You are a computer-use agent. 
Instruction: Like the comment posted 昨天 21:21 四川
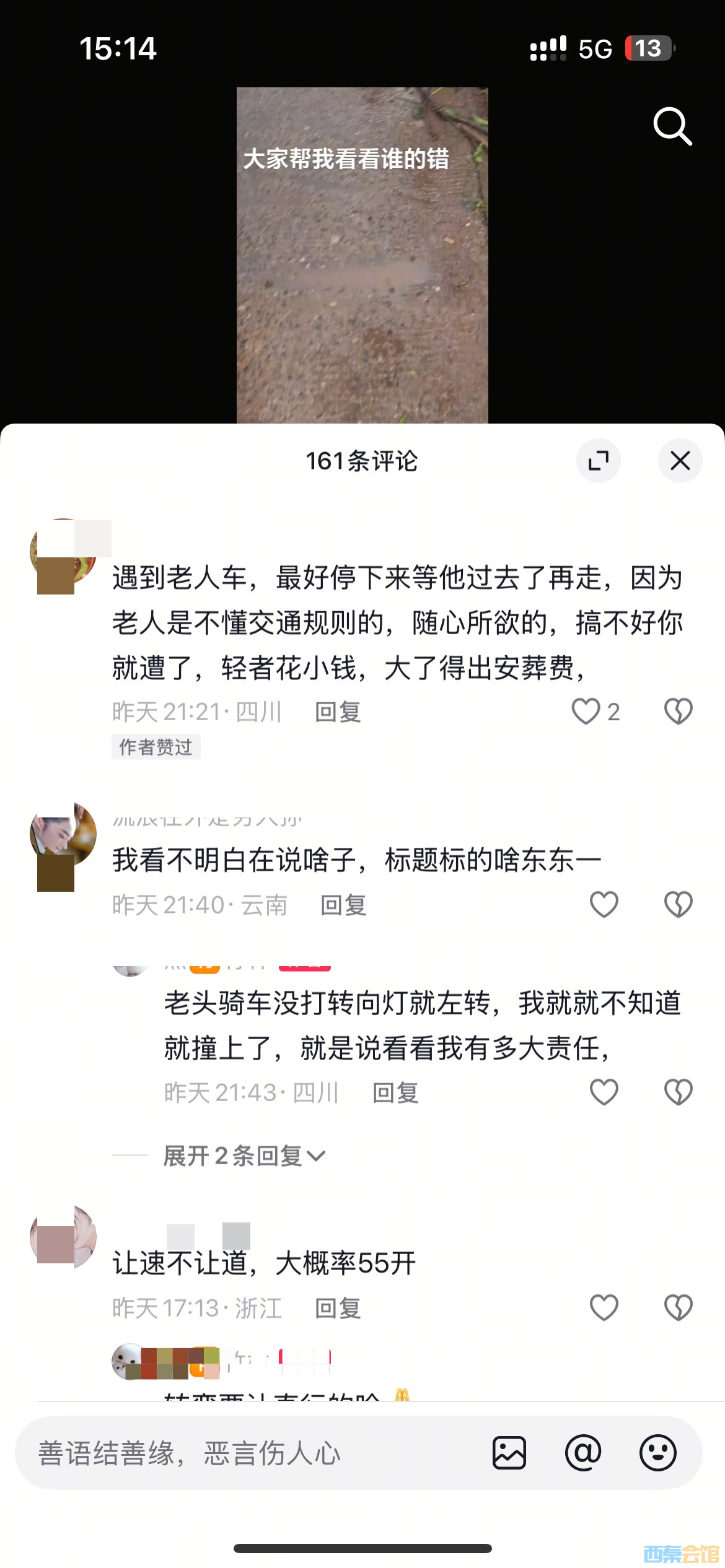pos(586,712)
